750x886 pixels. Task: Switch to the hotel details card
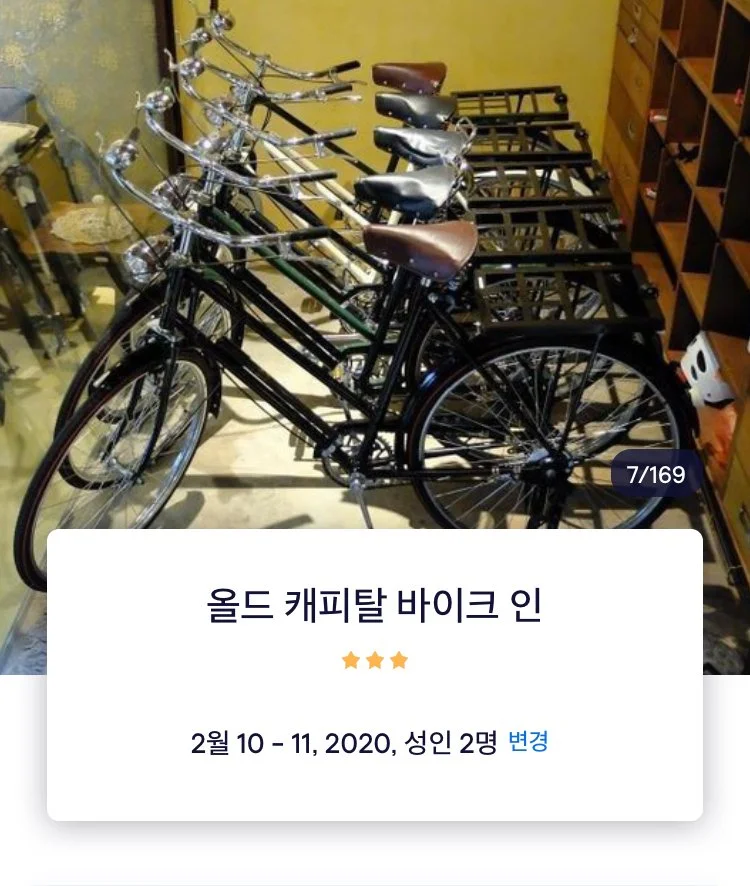pos(375,670)
